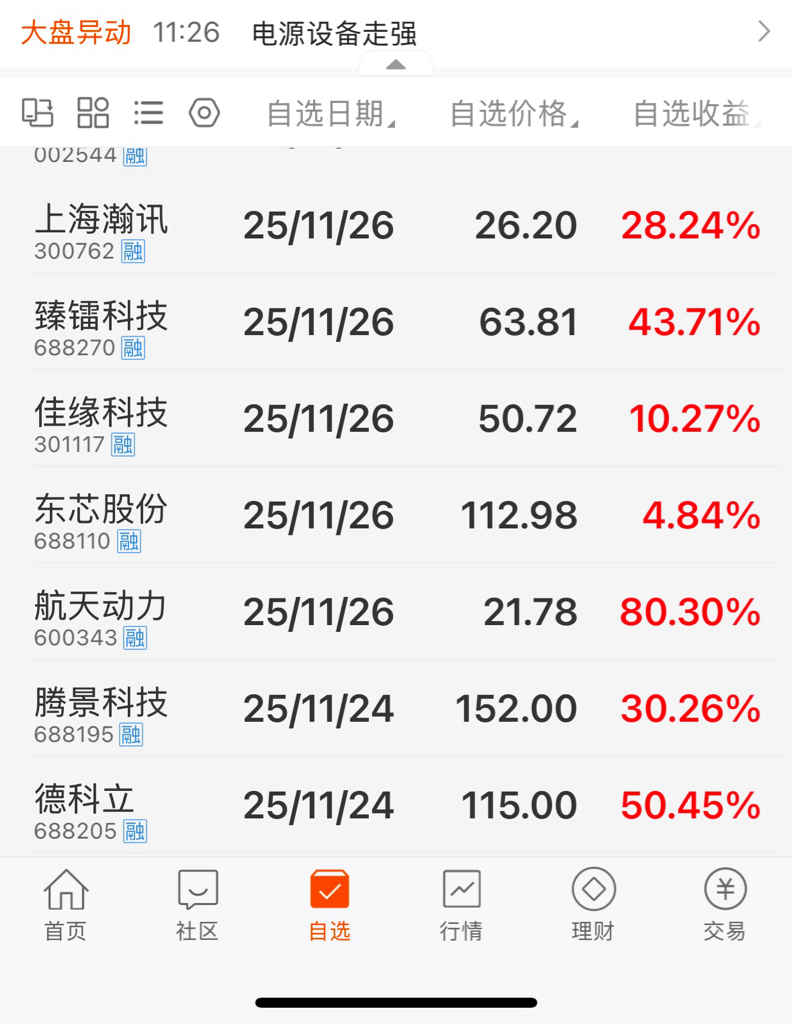Switch to the card layout view icon

[x=37, y=113]
